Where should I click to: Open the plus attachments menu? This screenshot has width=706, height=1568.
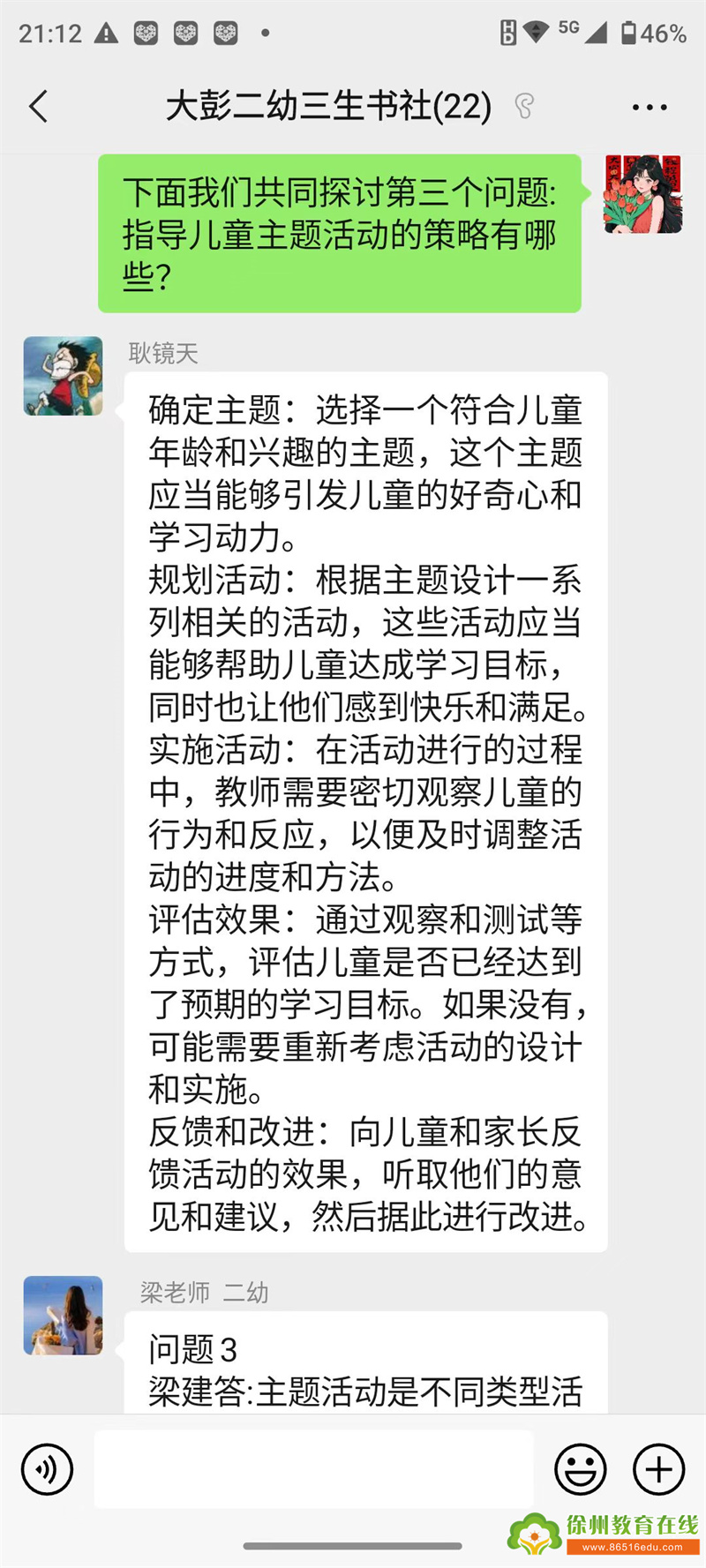click(658, 1469)
